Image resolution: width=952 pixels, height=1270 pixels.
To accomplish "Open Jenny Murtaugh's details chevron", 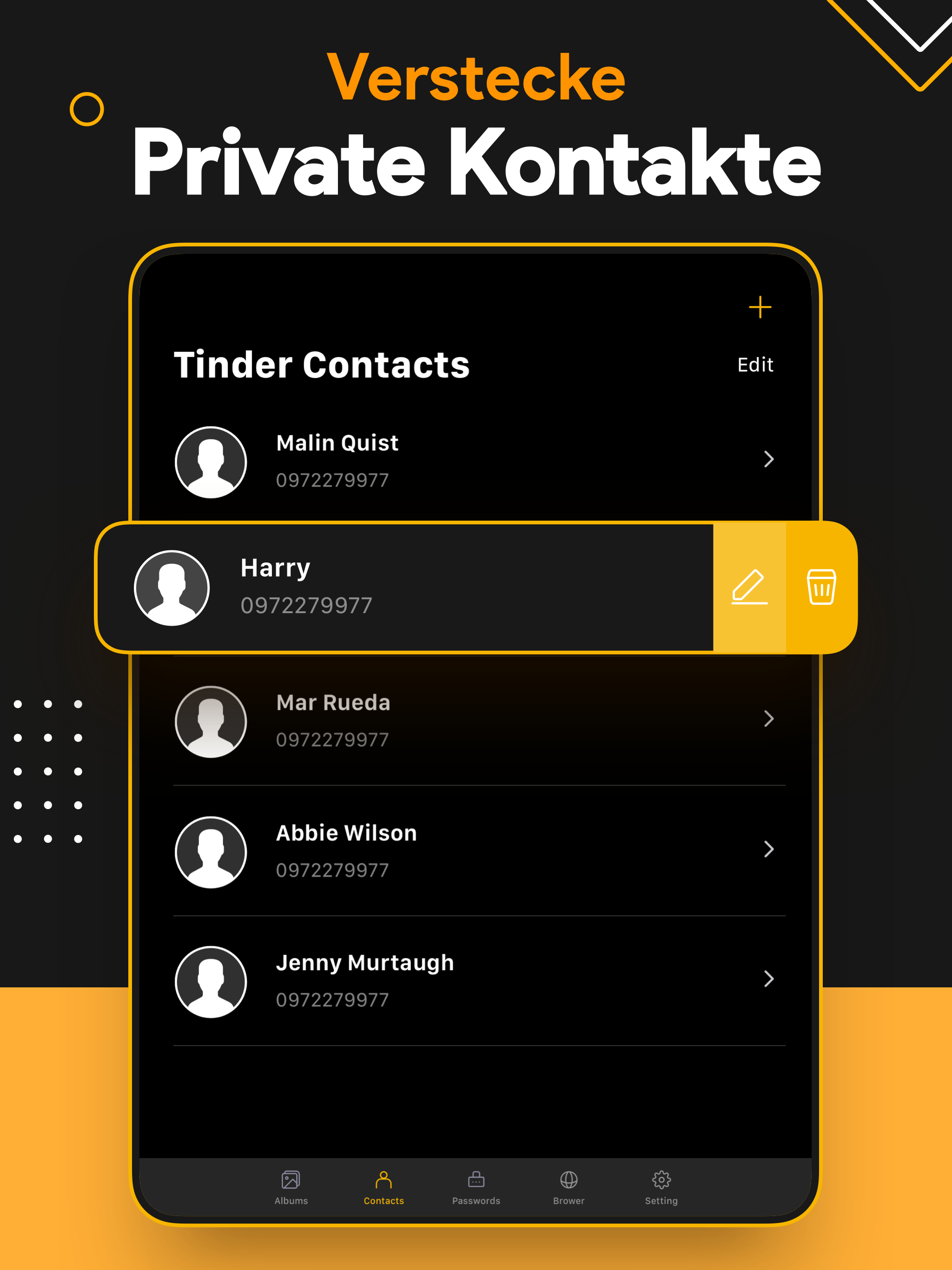I will tap(769, 979).
